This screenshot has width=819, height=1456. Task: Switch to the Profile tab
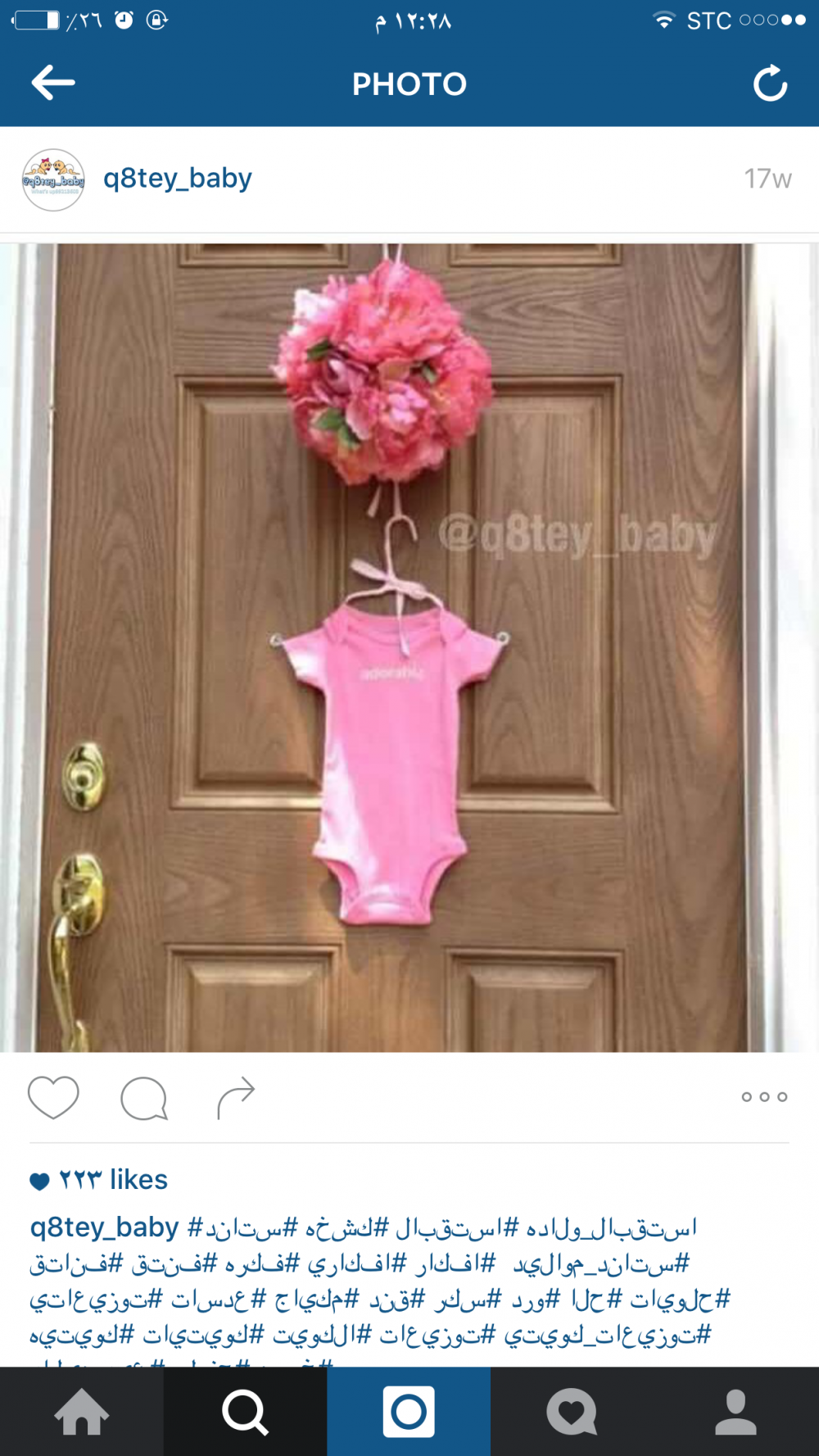(x=735, y=1412)
